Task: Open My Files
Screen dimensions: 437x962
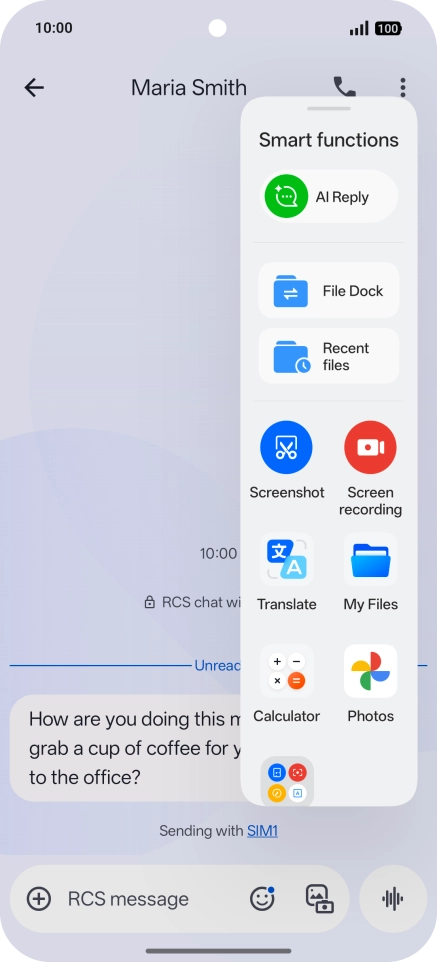Action: pos(370,572)
